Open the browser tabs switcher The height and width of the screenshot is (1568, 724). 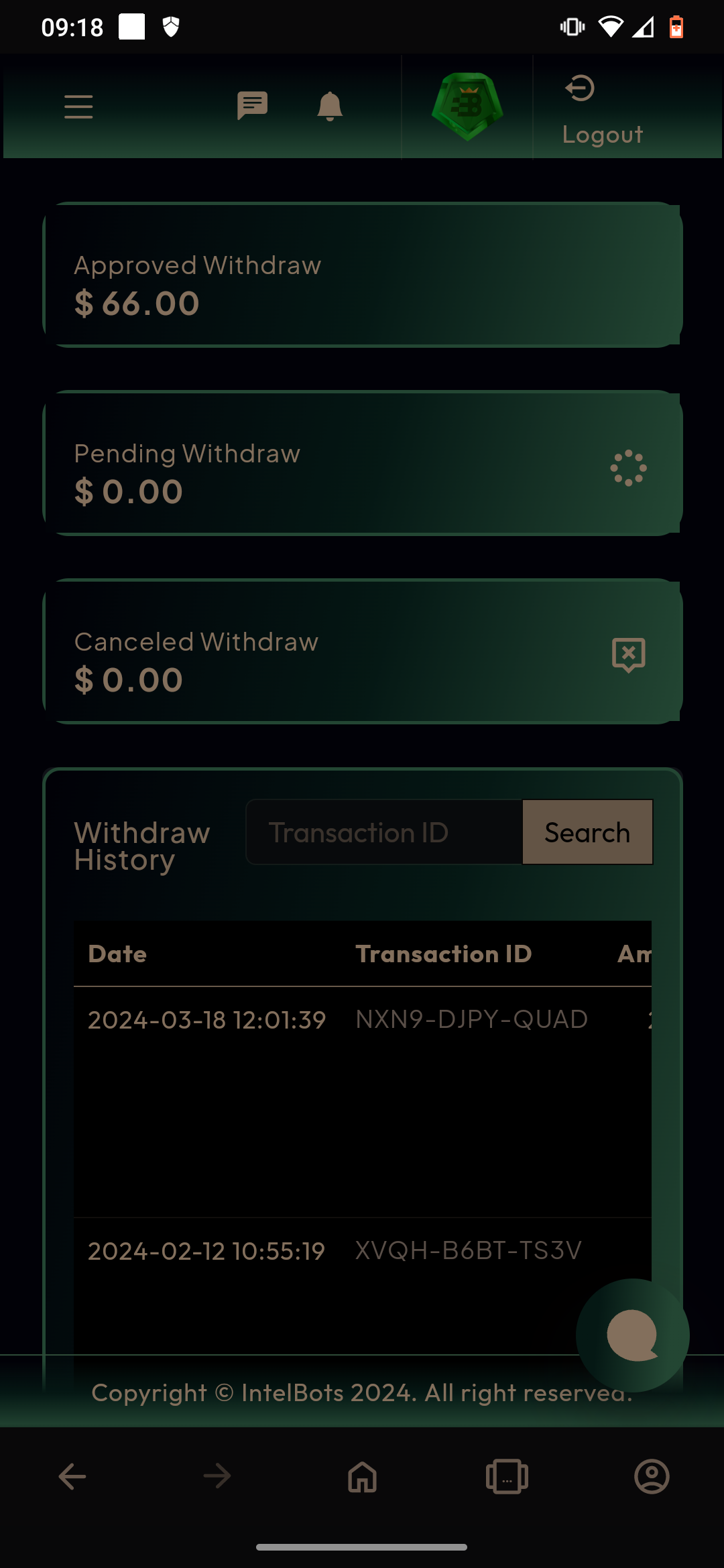tap(507, 1476)
